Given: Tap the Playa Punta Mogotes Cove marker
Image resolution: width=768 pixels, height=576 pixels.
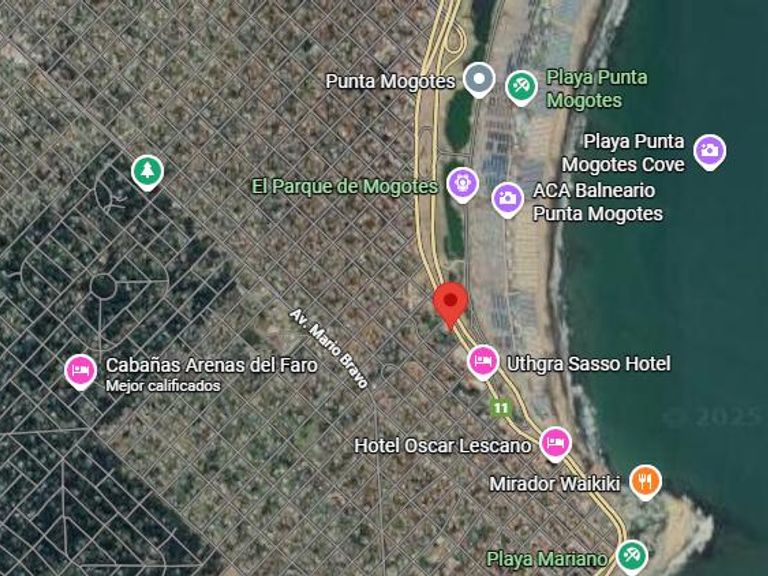Looking at the screenshot, I should click(x=710, y=150).
